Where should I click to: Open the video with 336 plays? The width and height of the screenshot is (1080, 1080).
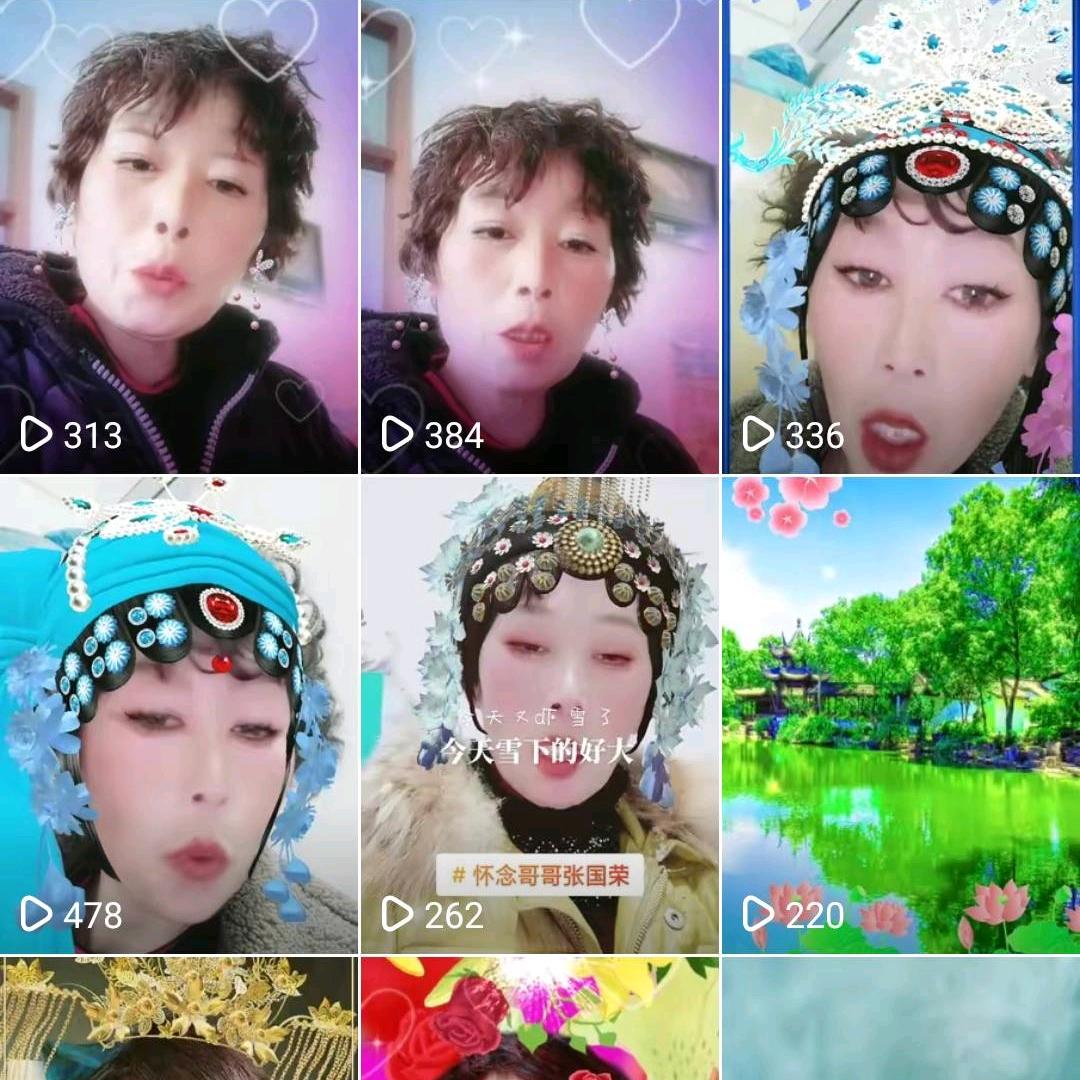901,236
